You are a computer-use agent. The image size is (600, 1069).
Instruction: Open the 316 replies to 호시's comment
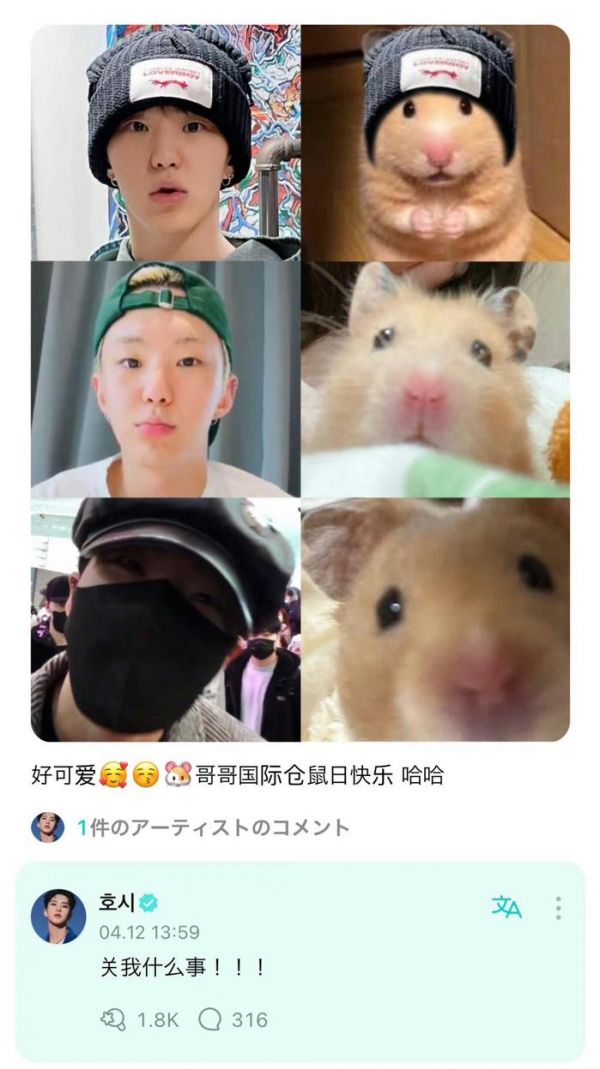click(x=210, y=1019)
